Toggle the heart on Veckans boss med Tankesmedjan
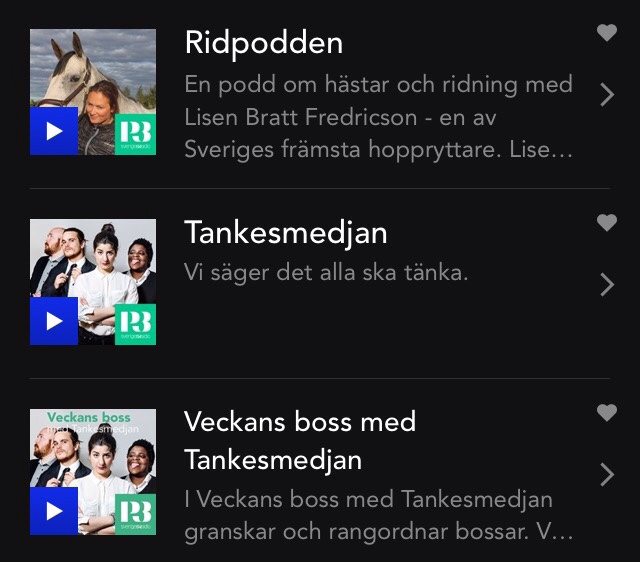 pyautogui.click(x=606, y=412)
